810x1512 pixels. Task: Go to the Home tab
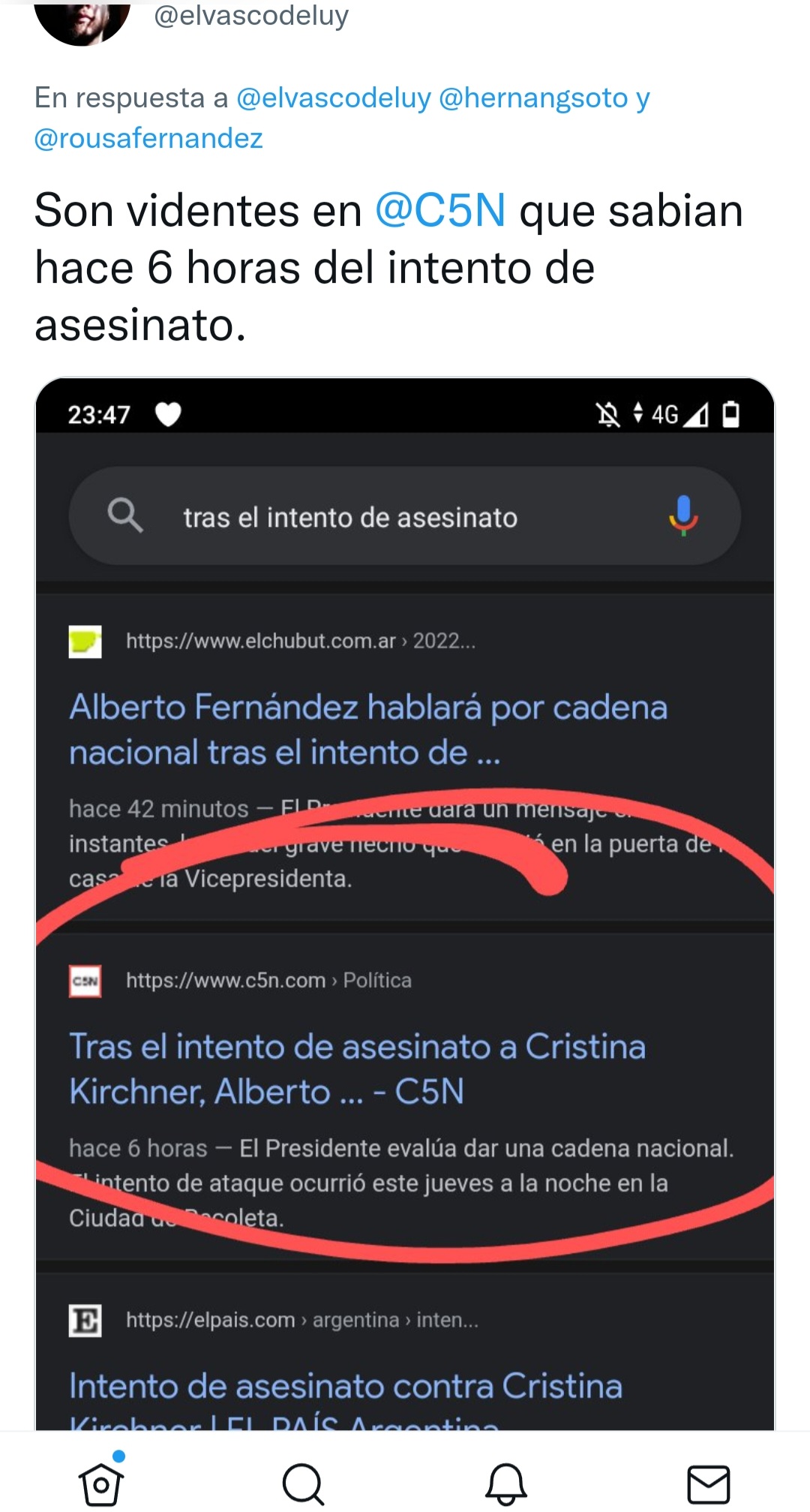tap(101, 1483)
